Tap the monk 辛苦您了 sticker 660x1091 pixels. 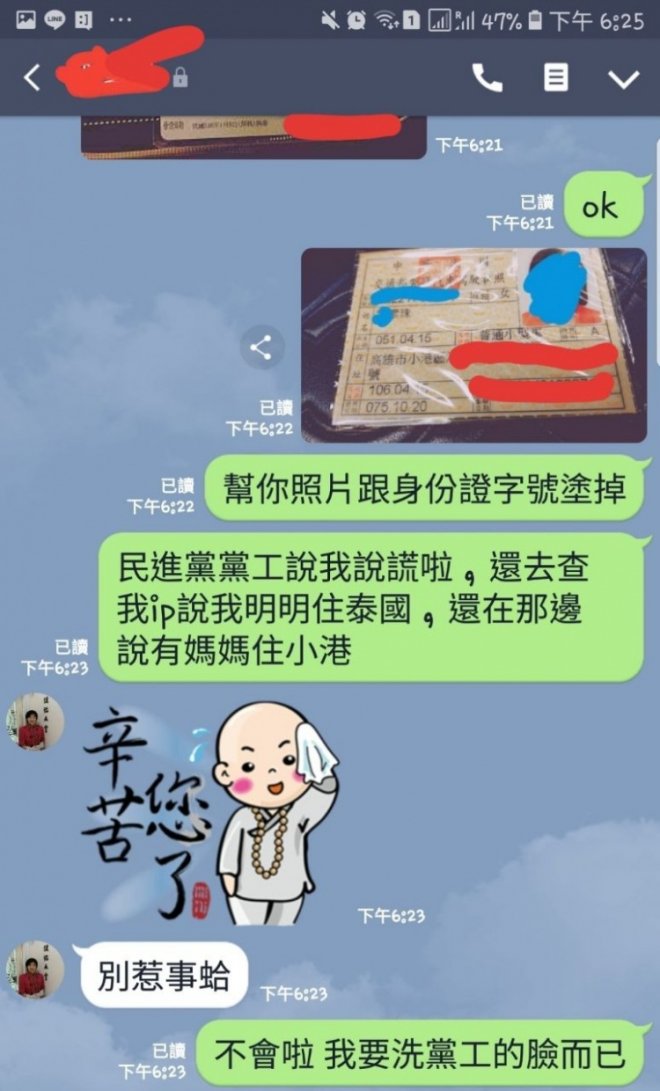(210, 810)
